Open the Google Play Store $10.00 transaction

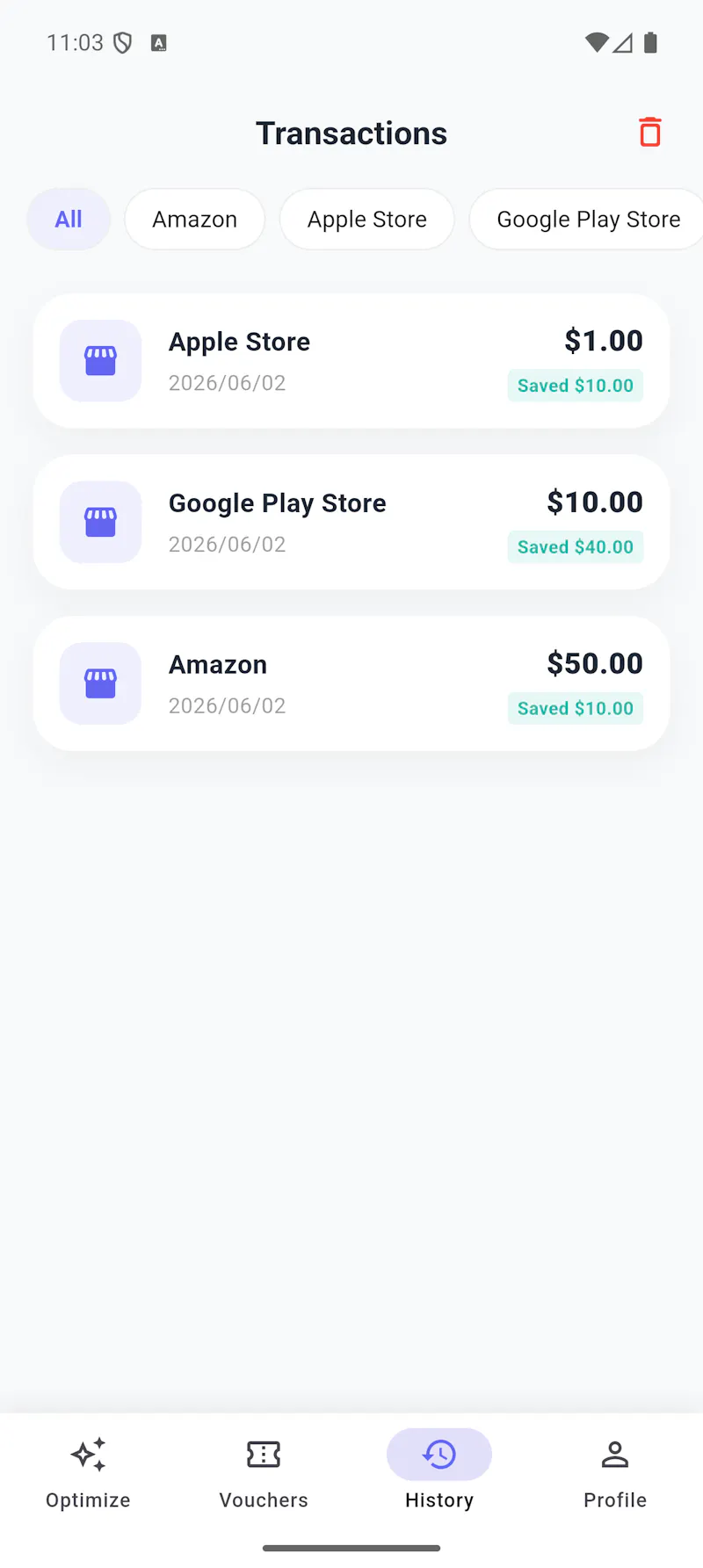point(351,522)
